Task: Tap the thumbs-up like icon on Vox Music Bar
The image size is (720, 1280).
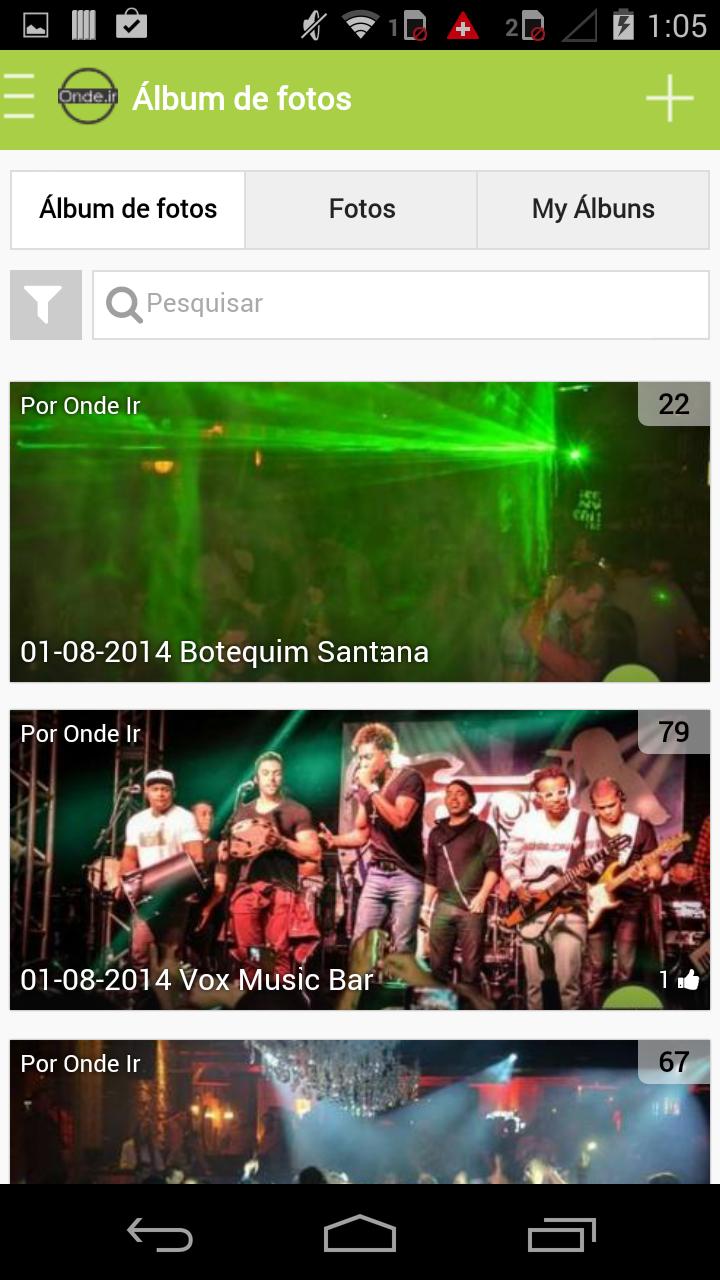Action: tap(688, 979)
